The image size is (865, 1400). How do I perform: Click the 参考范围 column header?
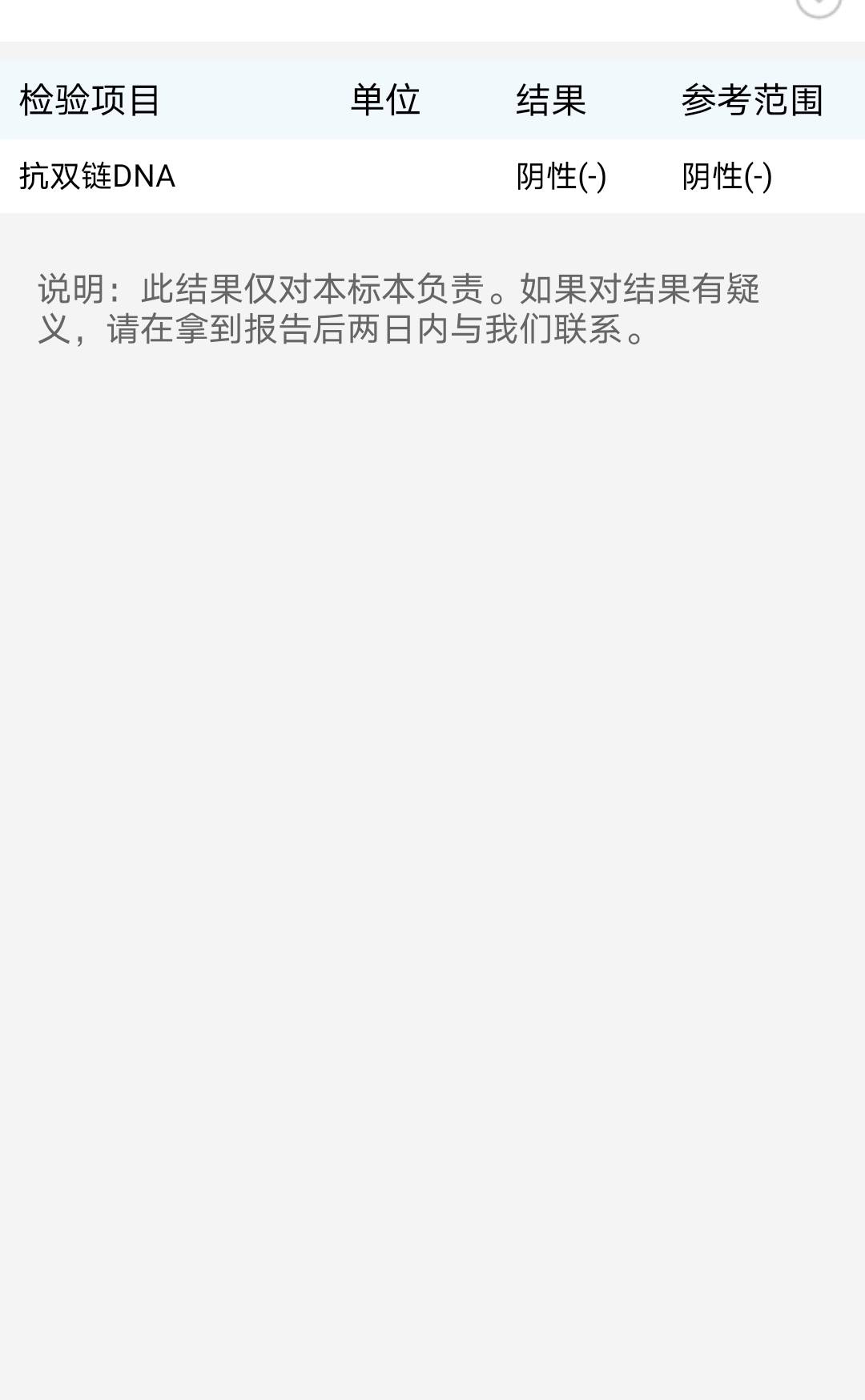click(751, 99)
